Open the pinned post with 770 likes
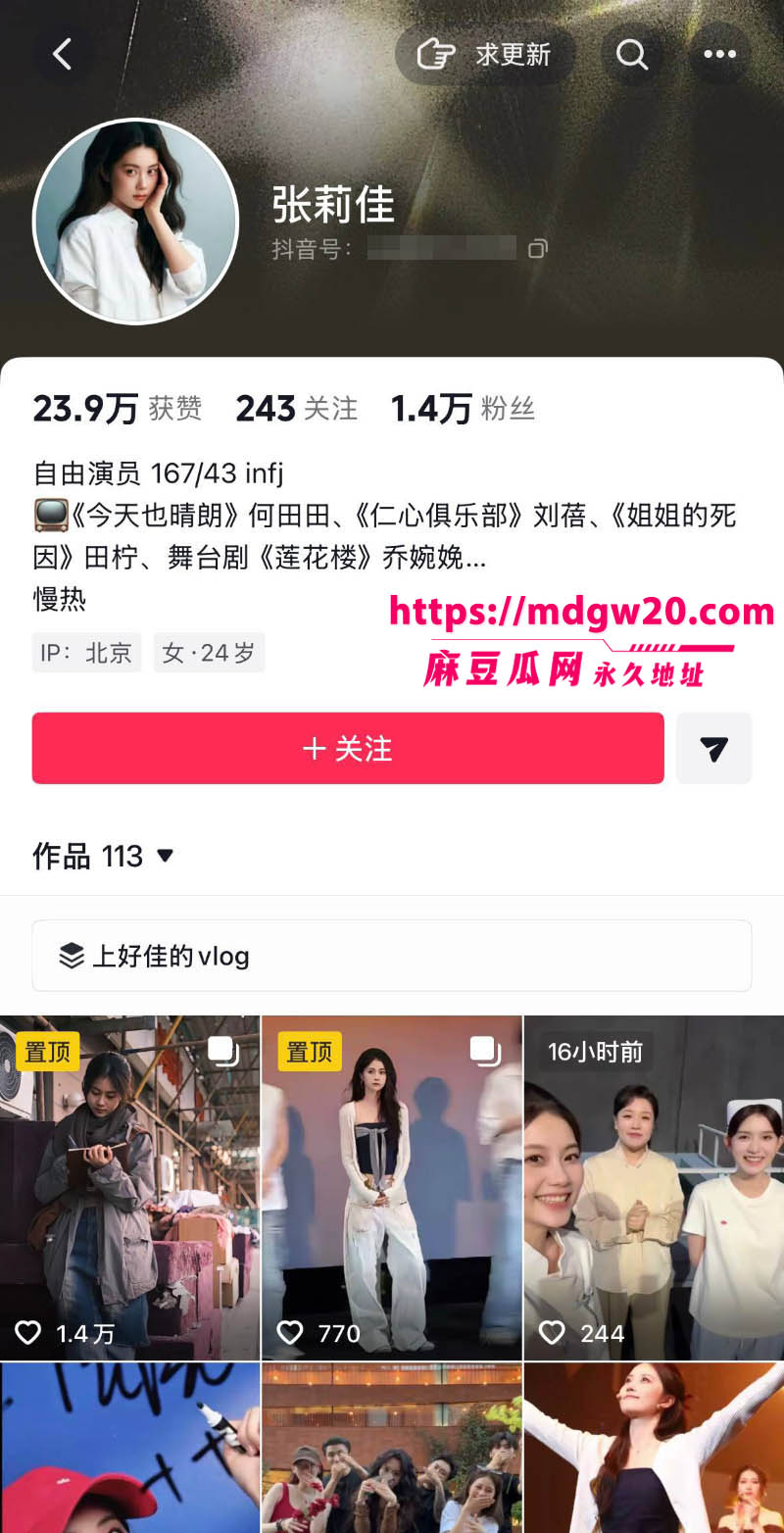Screen dimensions: 784x1533 pyautogui.click(x=392, y=1188)
